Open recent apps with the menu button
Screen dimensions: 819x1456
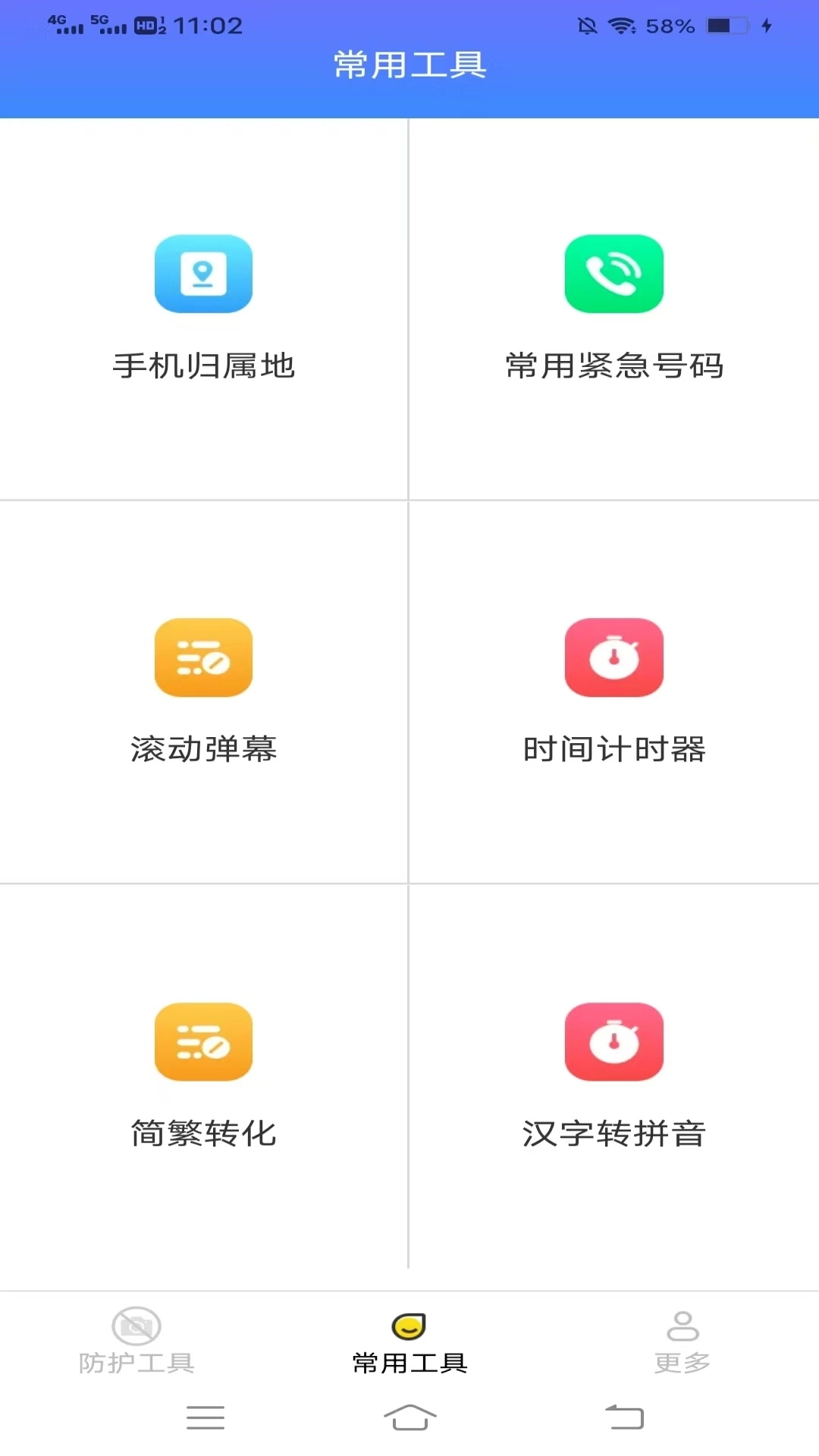[x=205, y=1418]
